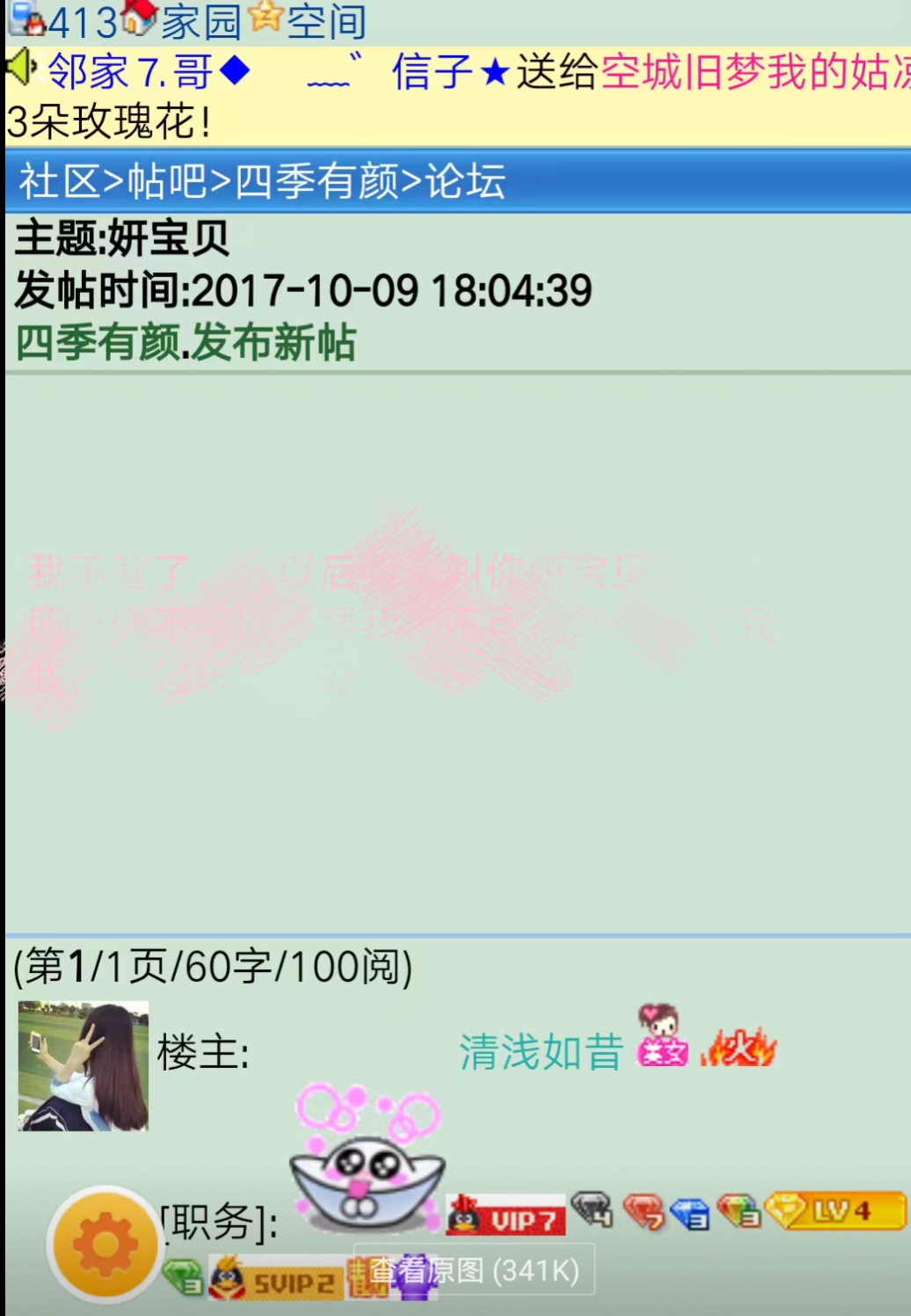911x1316 pixels.
Task: Tap the green 四季有颜 link
Action: click(97, 343)
